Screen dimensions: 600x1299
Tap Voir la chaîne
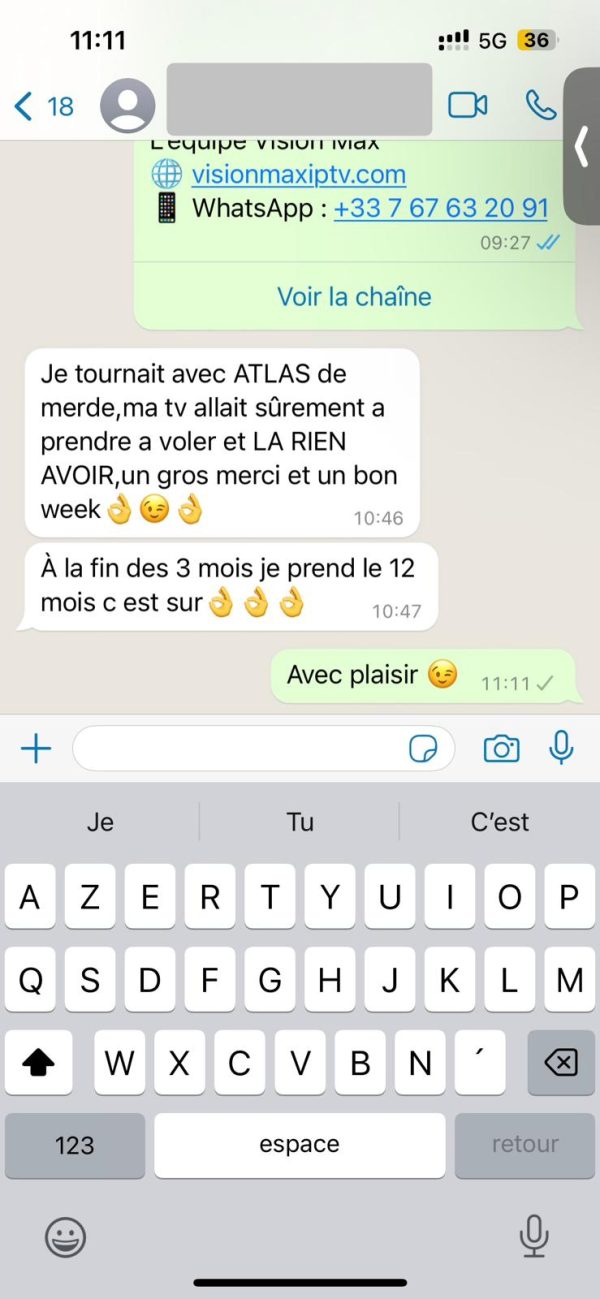tap(354, 296)
